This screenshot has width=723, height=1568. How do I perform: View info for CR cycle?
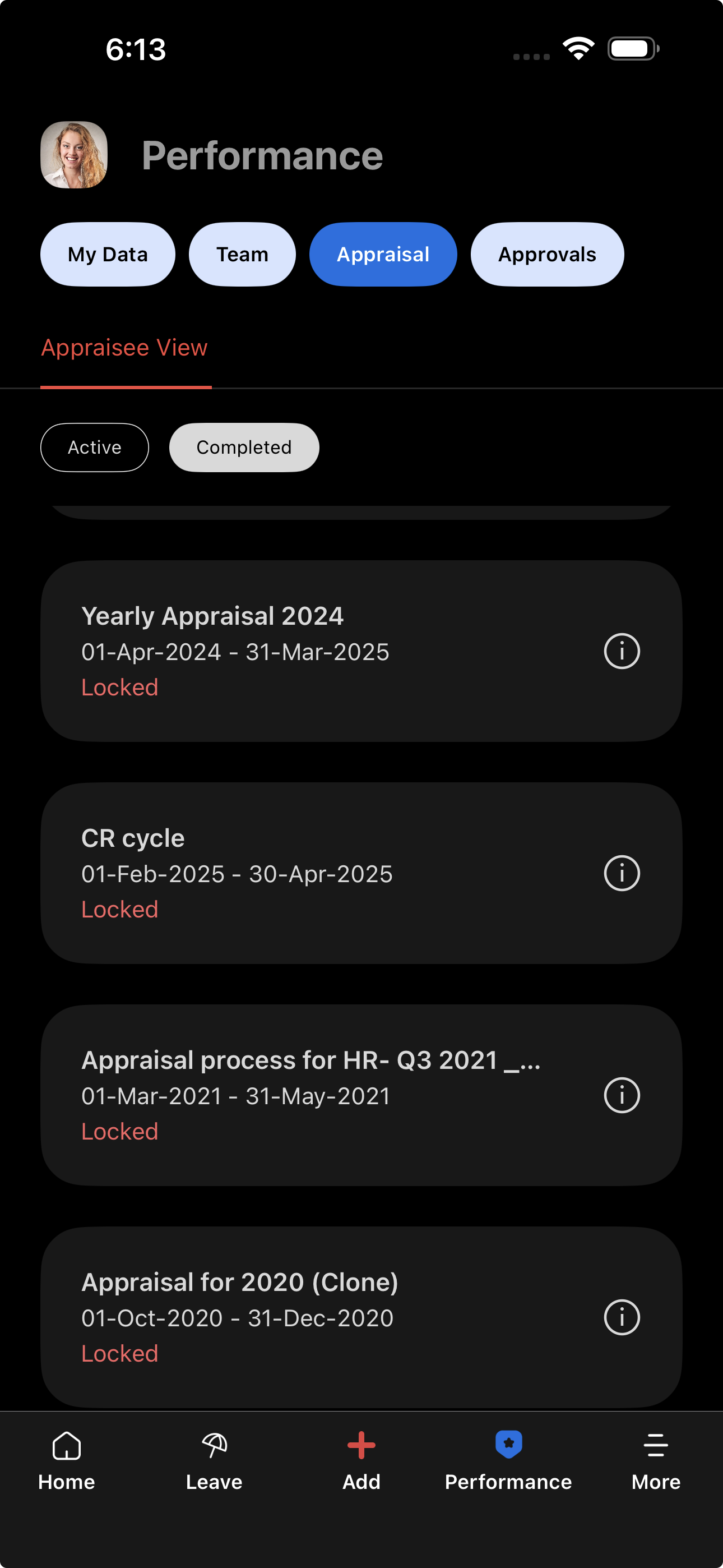622,873
